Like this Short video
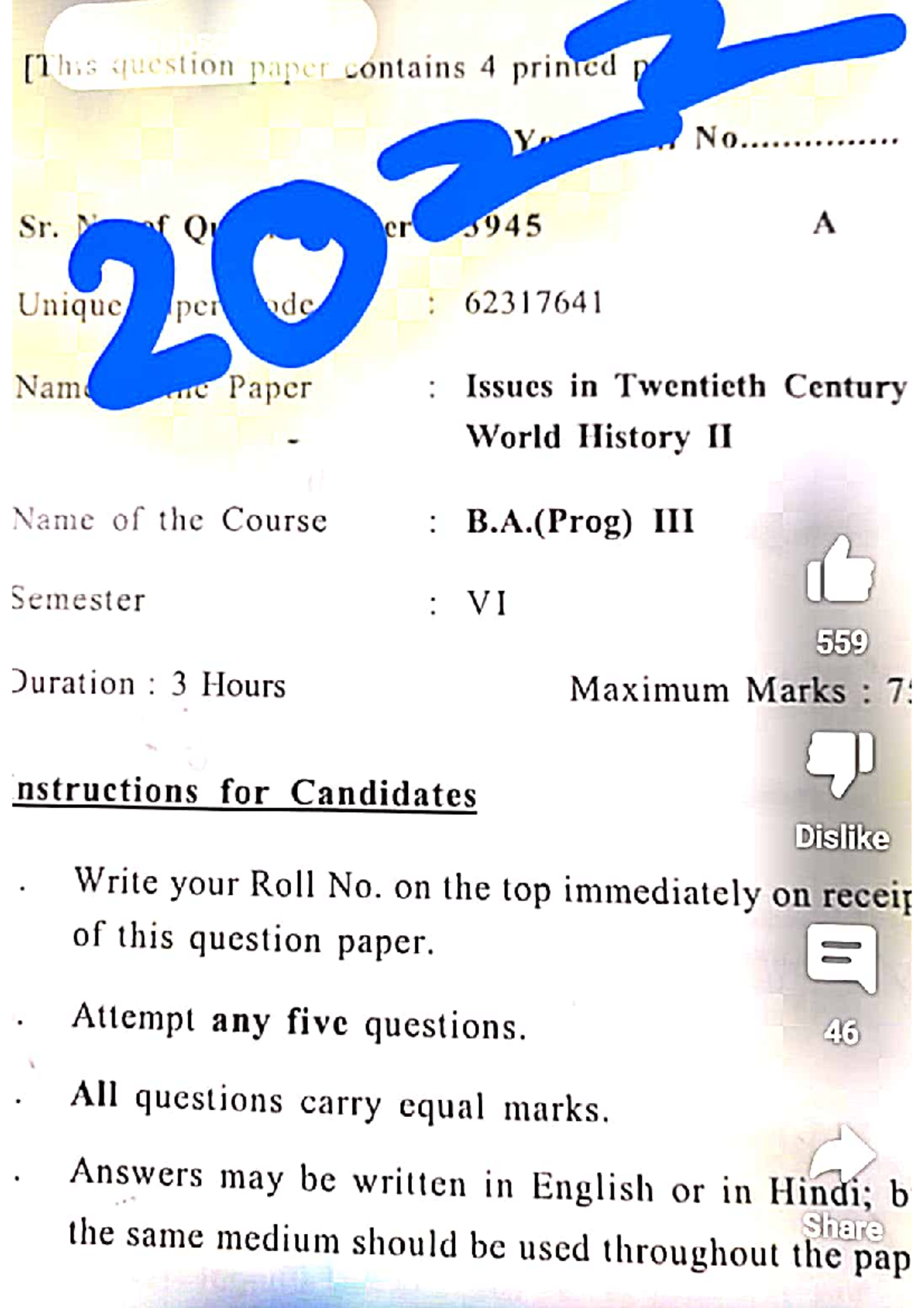The width and height of the screenshot is (924, 1308). click(x=840, y=572)
